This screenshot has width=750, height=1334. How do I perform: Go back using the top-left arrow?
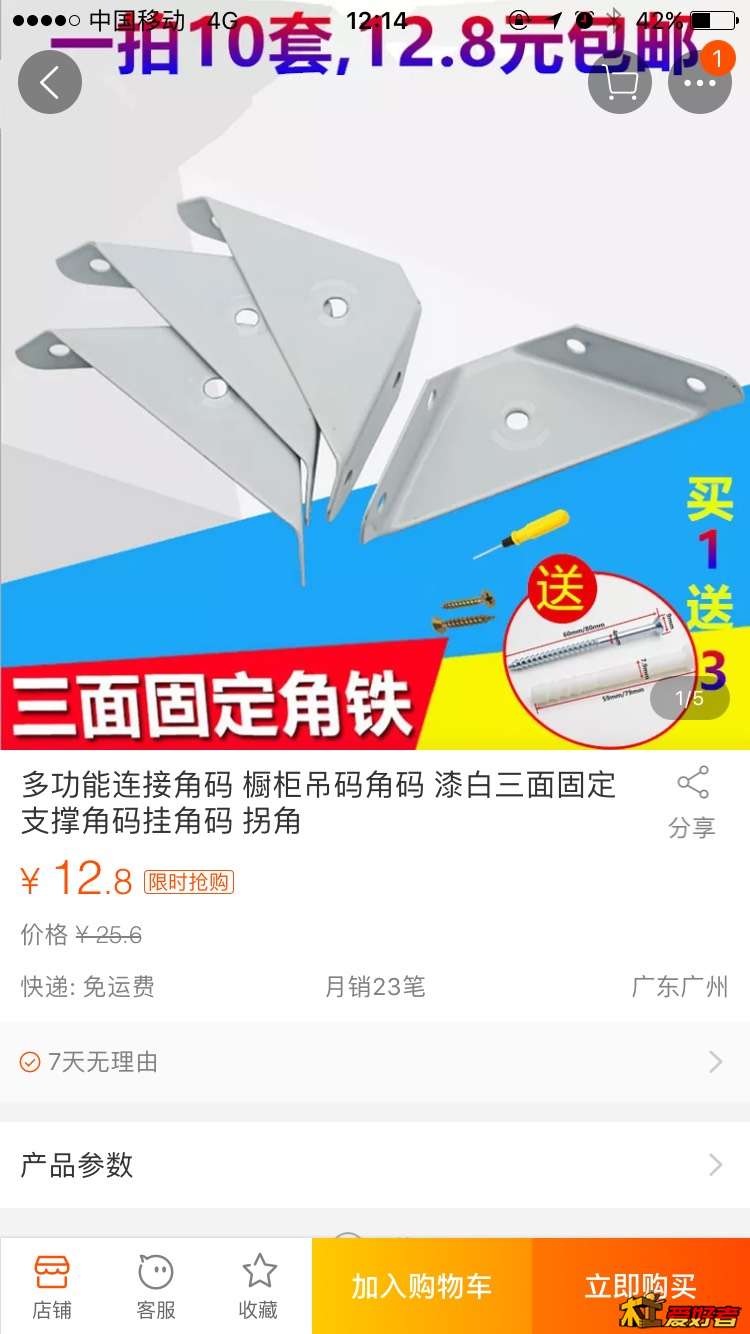50,82
